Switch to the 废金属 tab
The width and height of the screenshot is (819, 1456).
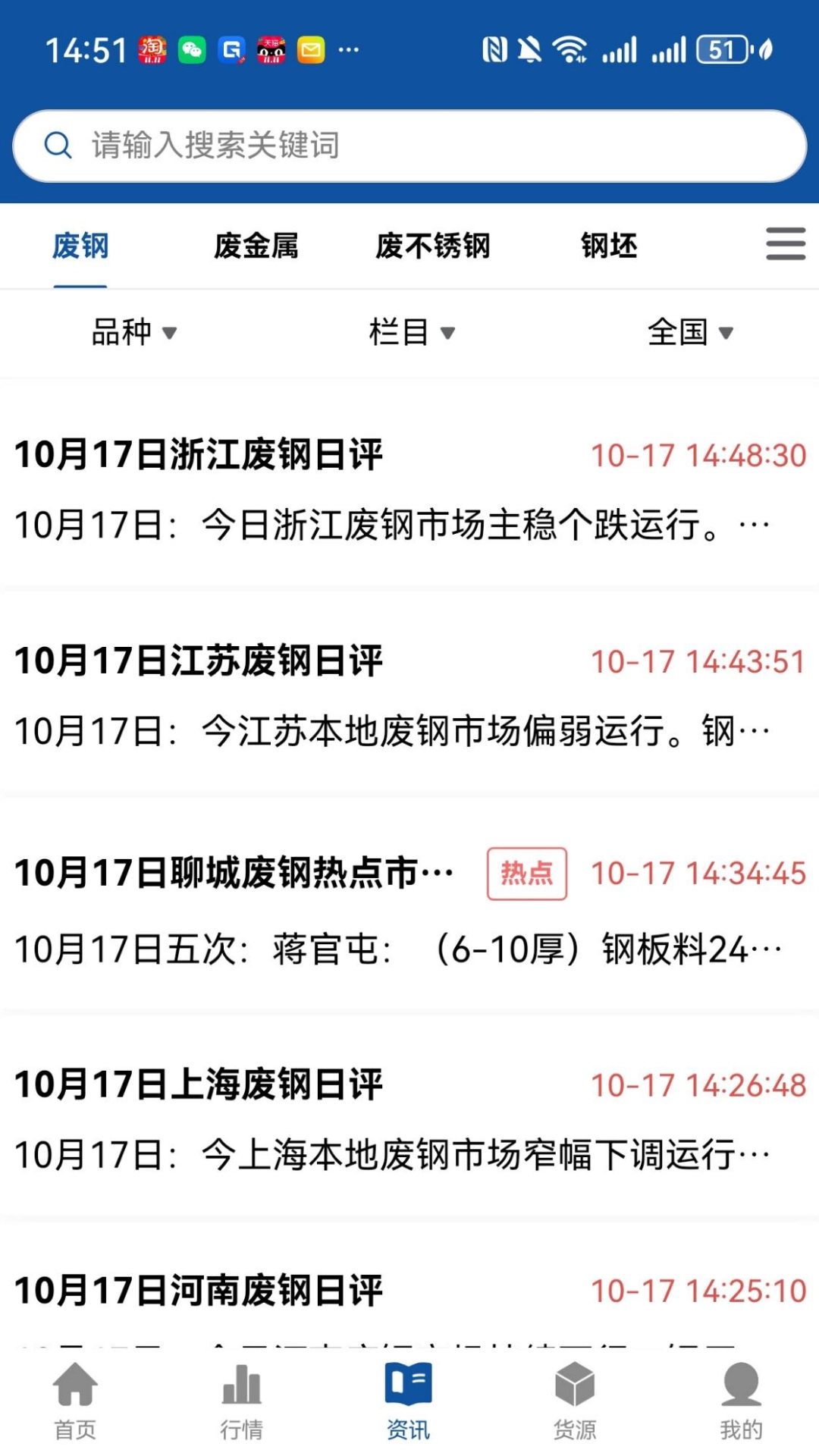coord(256,246)
